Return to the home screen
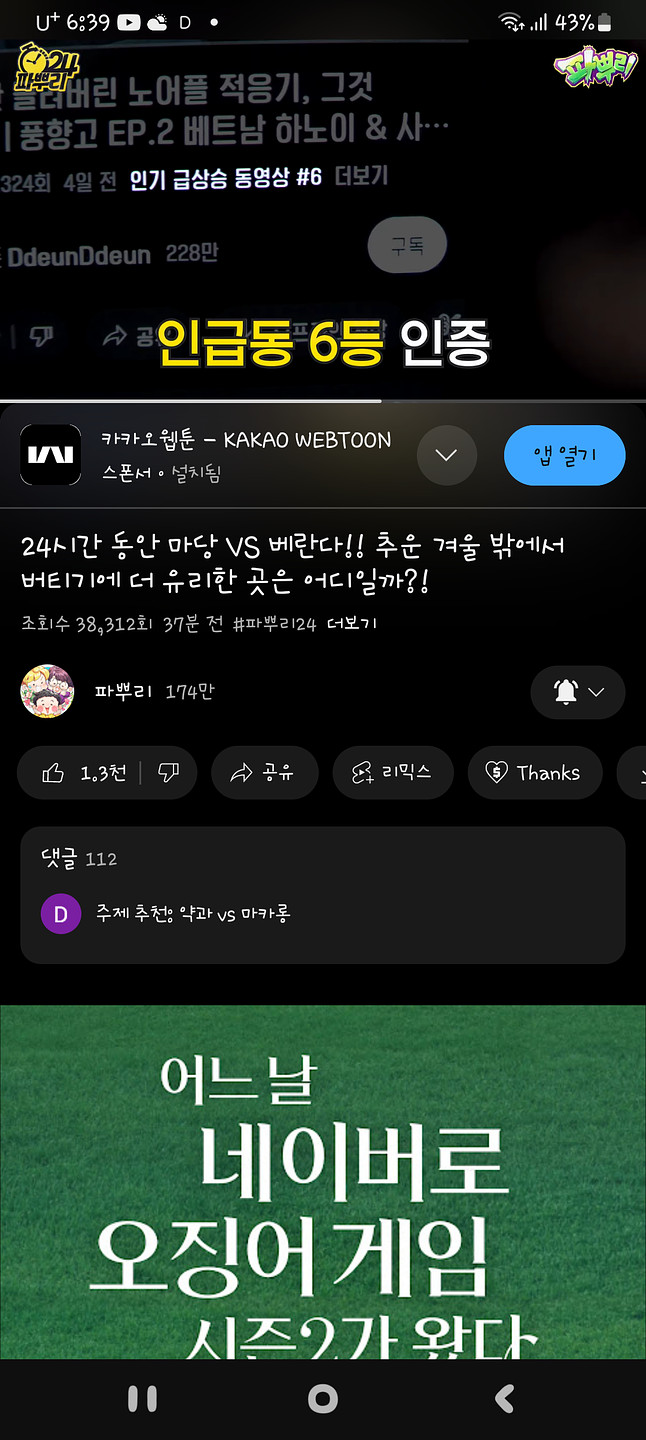 pos(322,1398)
